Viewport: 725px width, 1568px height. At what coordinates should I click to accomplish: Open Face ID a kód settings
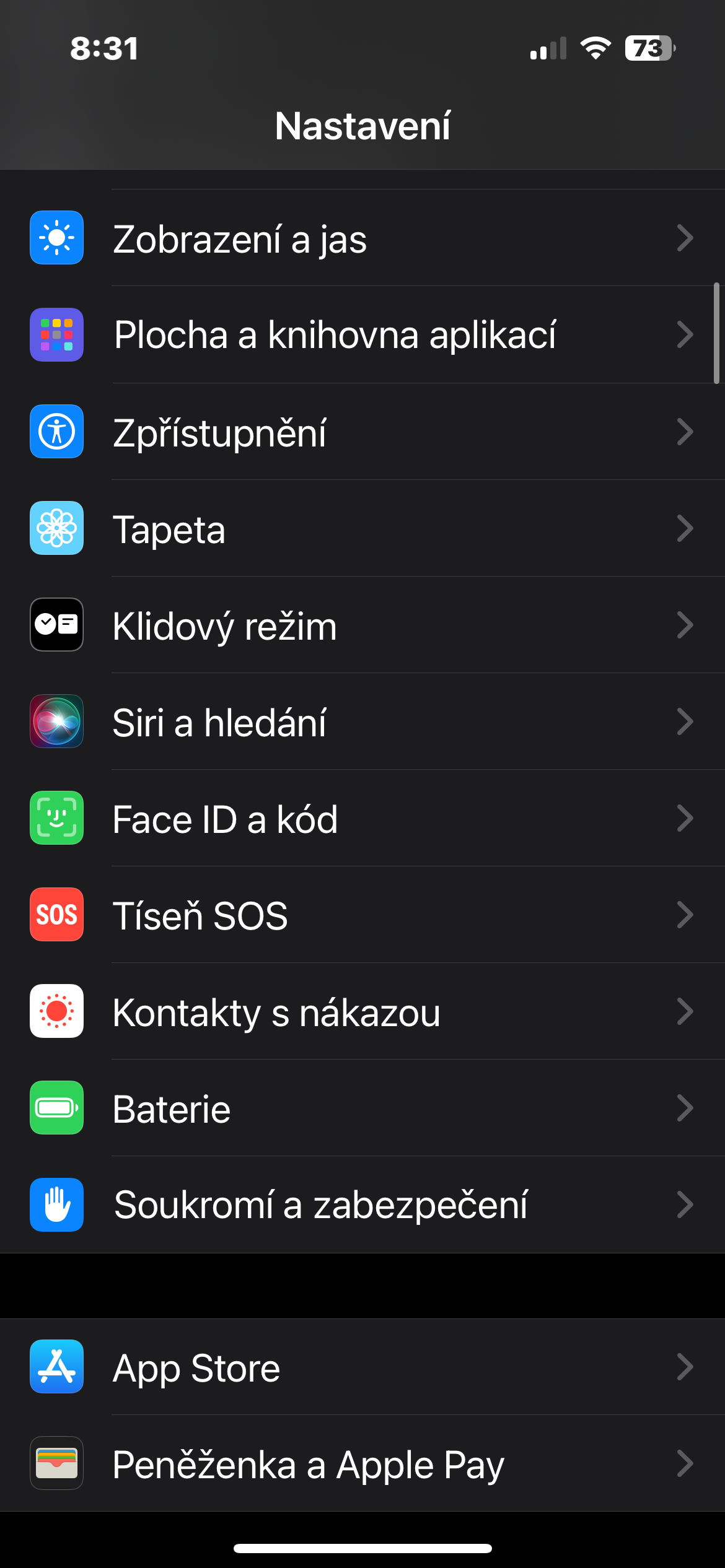[362, 818]
